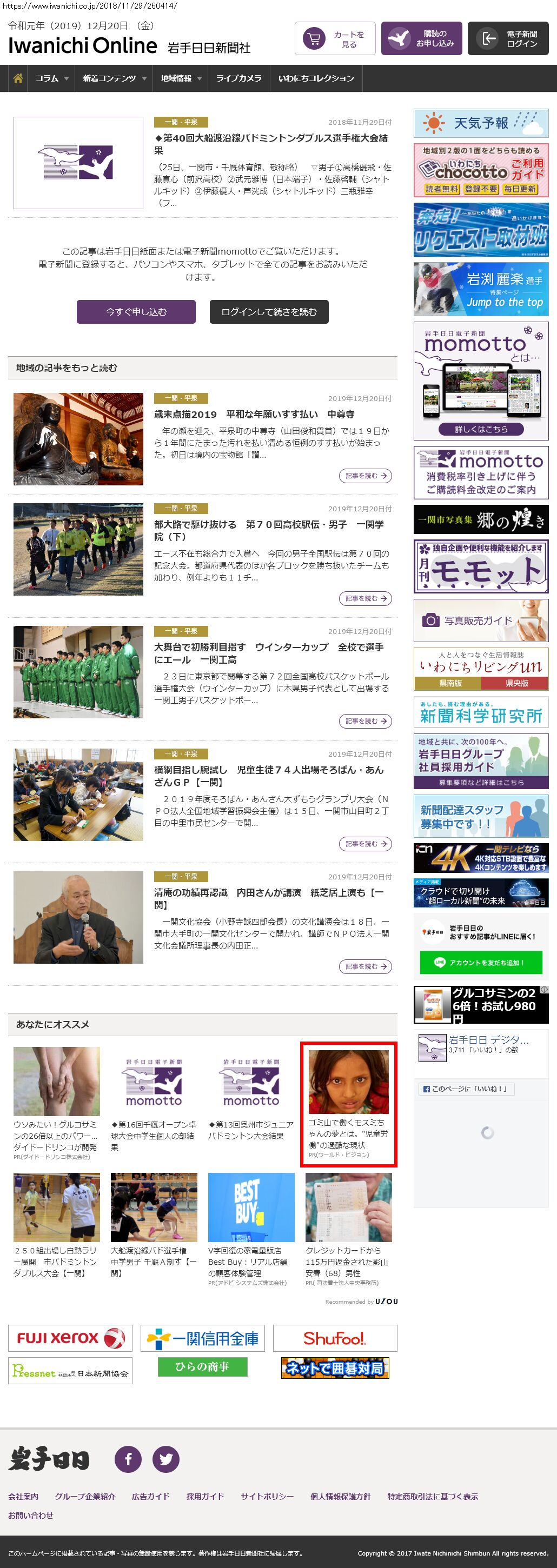Open 会社案内 footer link
The width and height of the screenshot is (557, 1568).
tap(23, 1496)
